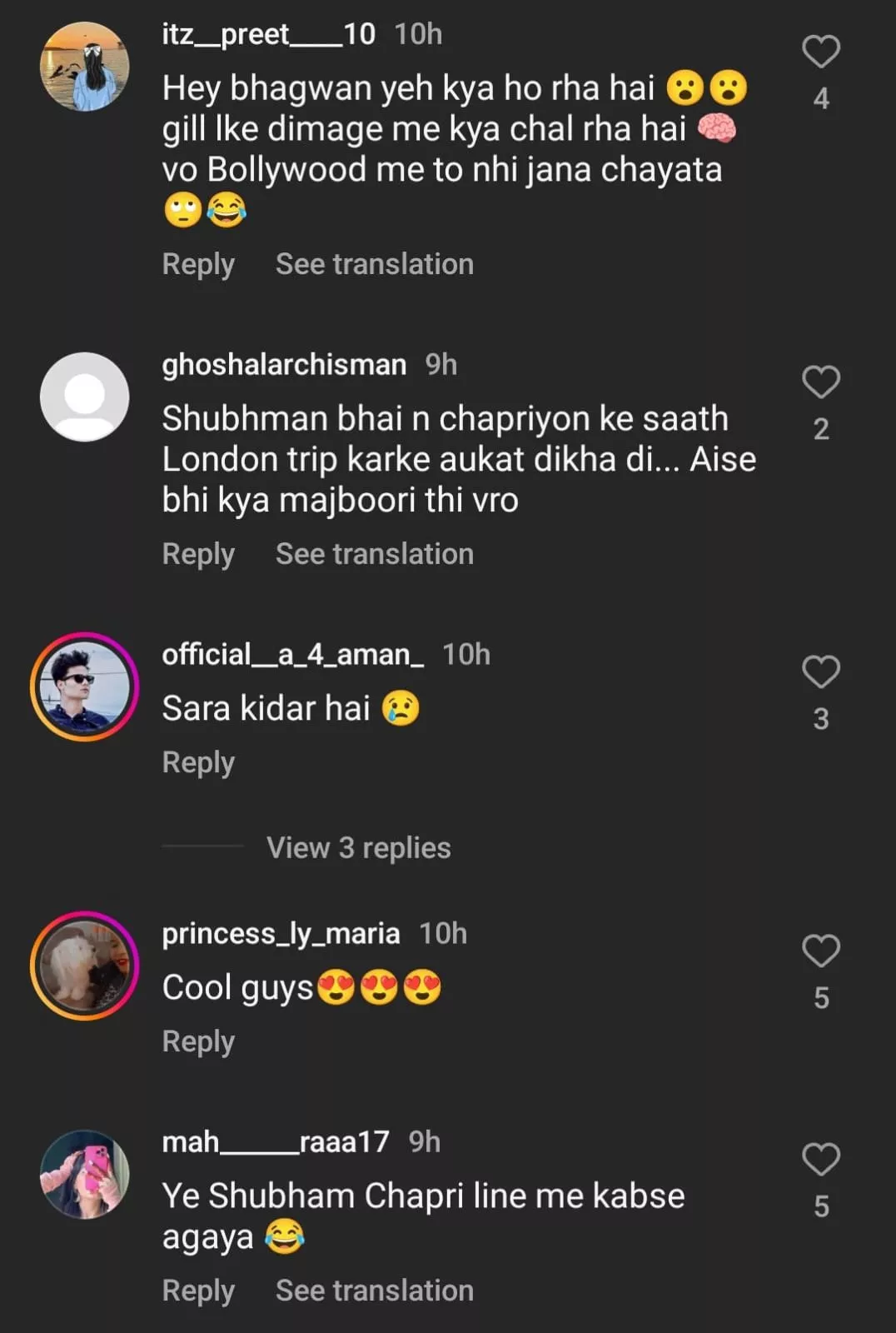Like mah______raaa17's comment
This screenshot has height=1333, width=896.
click(x=820, y=1160)
